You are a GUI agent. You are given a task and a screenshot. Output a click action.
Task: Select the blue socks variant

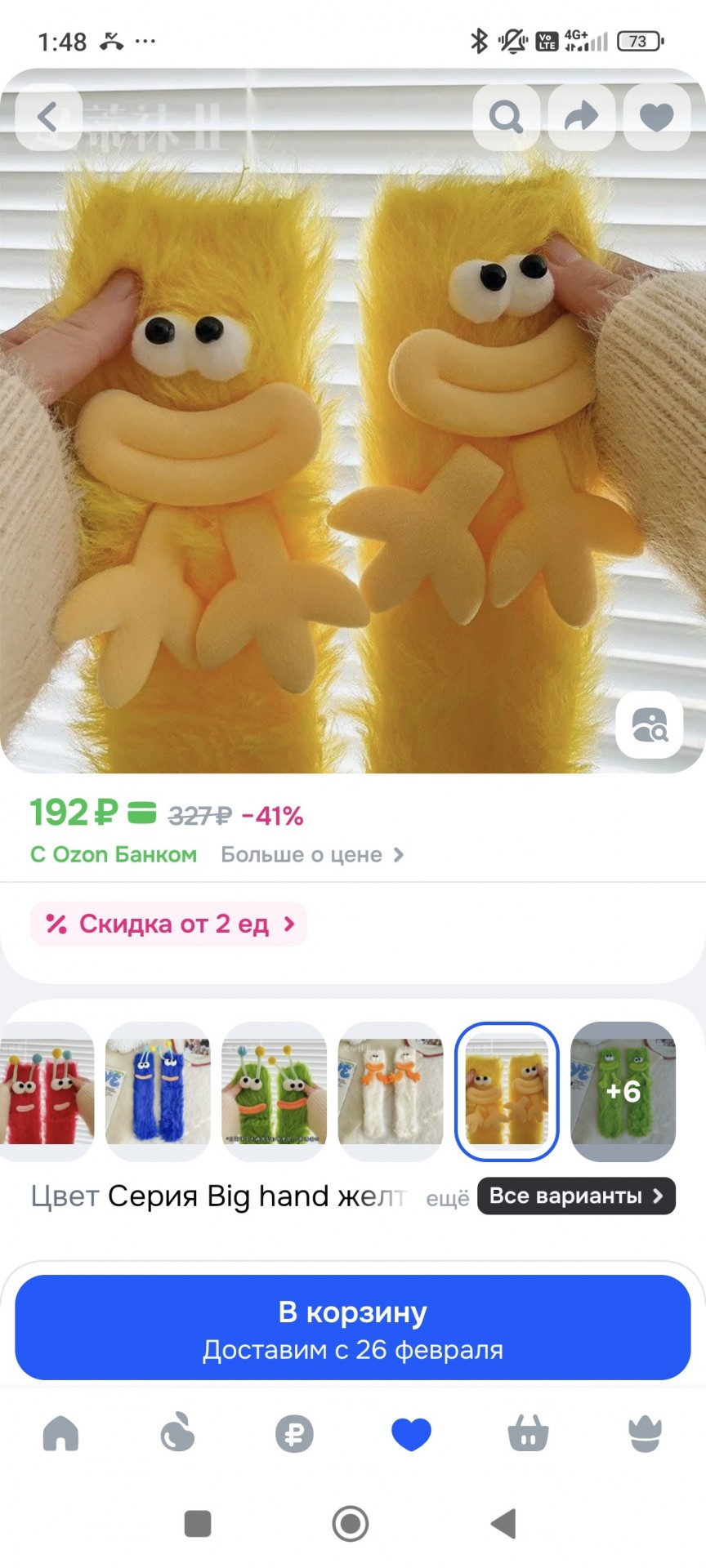coord(158,1091)
